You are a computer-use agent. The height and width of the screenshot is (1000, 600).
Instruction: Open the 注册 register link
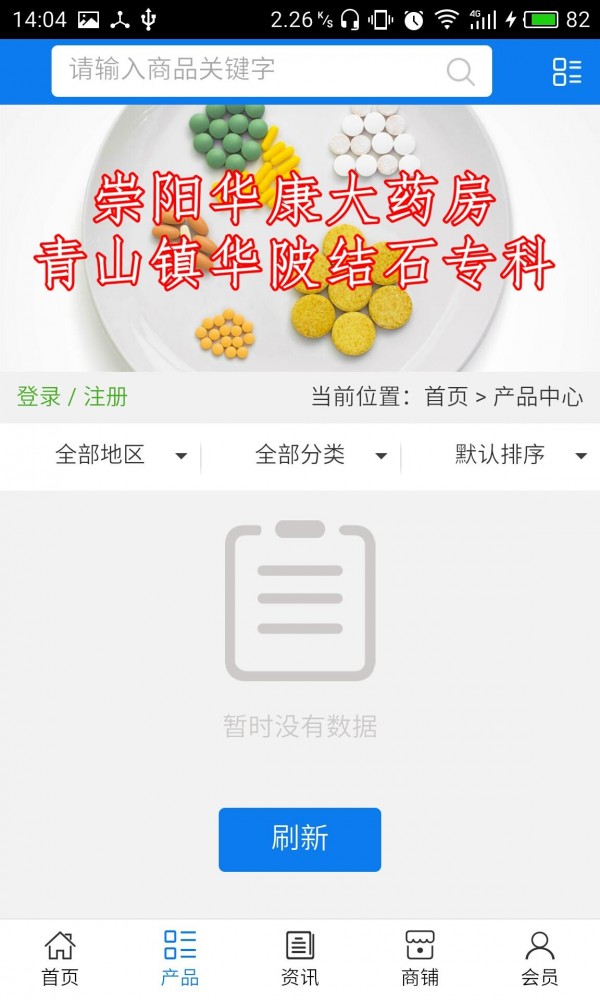pyautogui.click(x=106, y=397)
